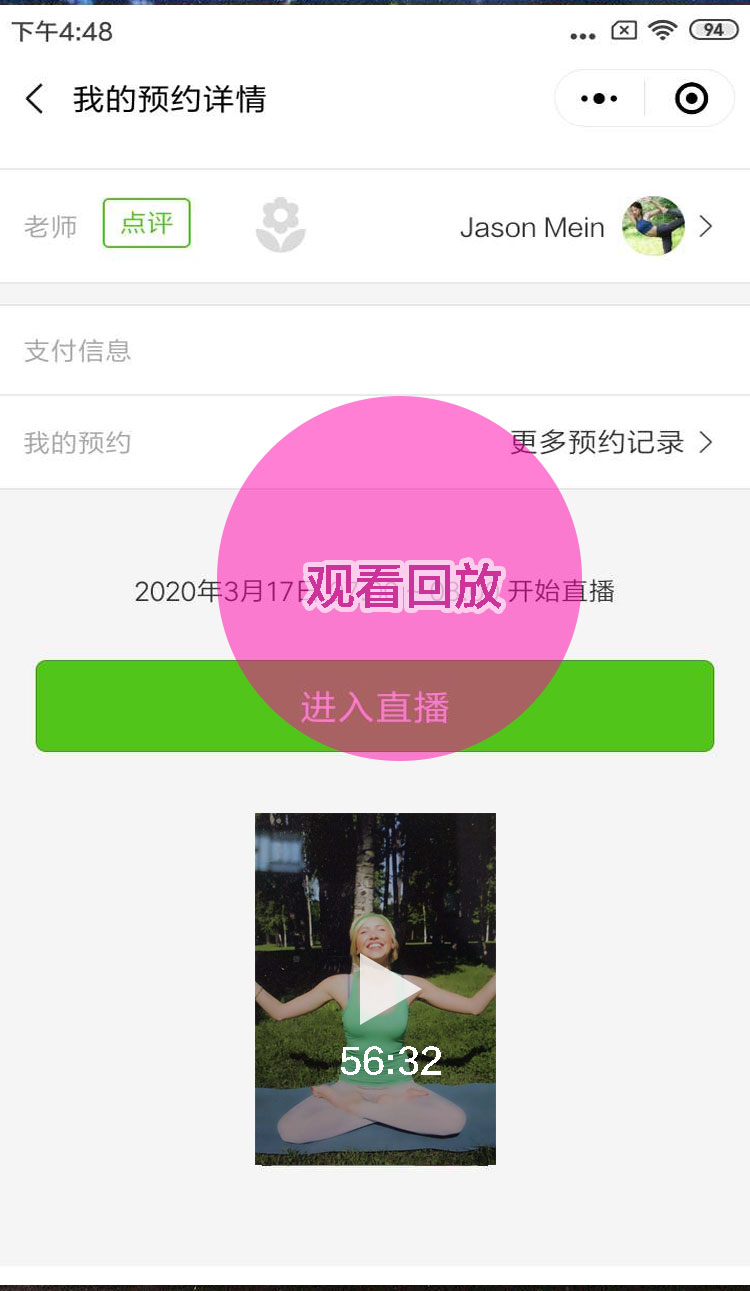The image size is (750, 1291).
Task: Click the back arrow to return
Action: tap(35, 99)
